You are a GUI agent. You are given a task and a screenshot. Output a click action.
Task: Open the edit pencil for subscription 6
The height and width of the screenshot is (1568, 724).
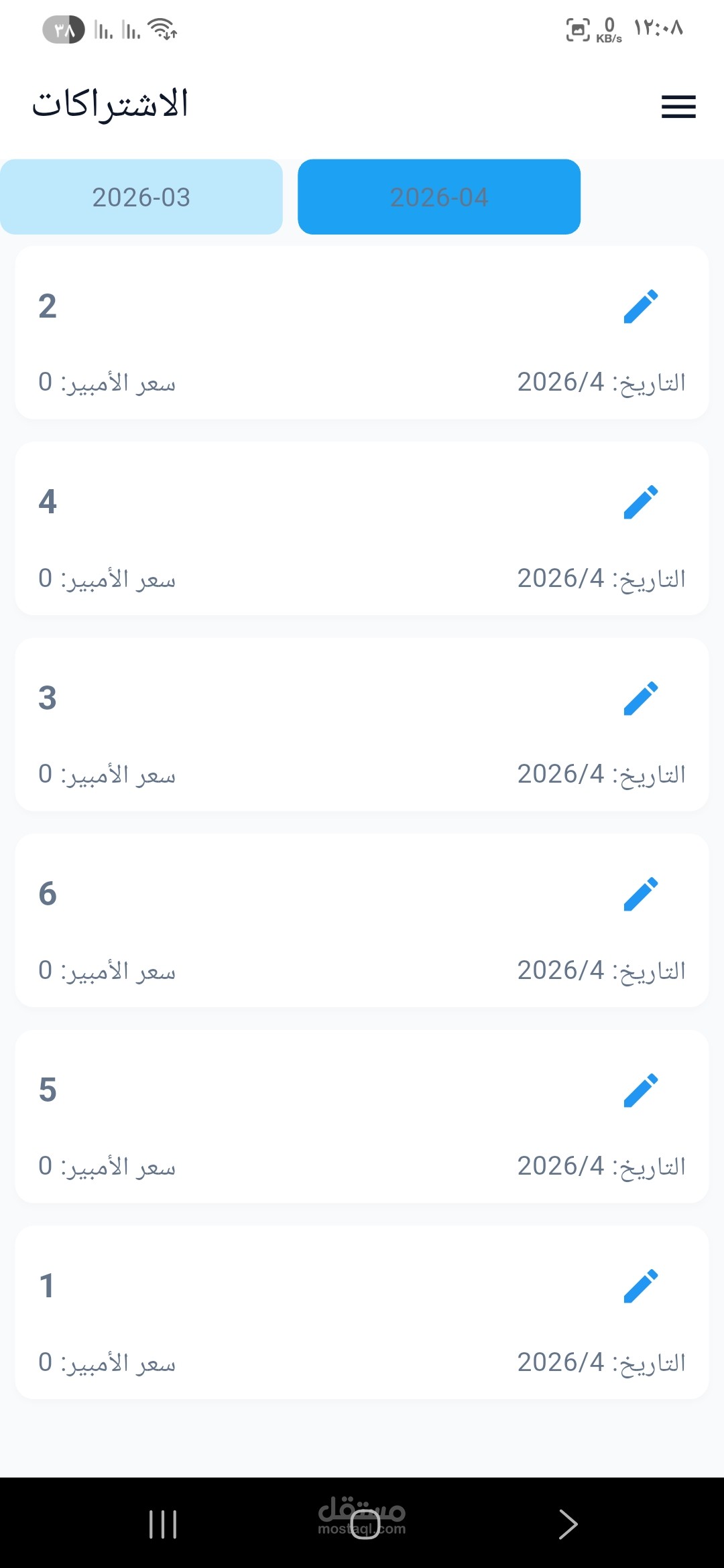click(641, 895)
